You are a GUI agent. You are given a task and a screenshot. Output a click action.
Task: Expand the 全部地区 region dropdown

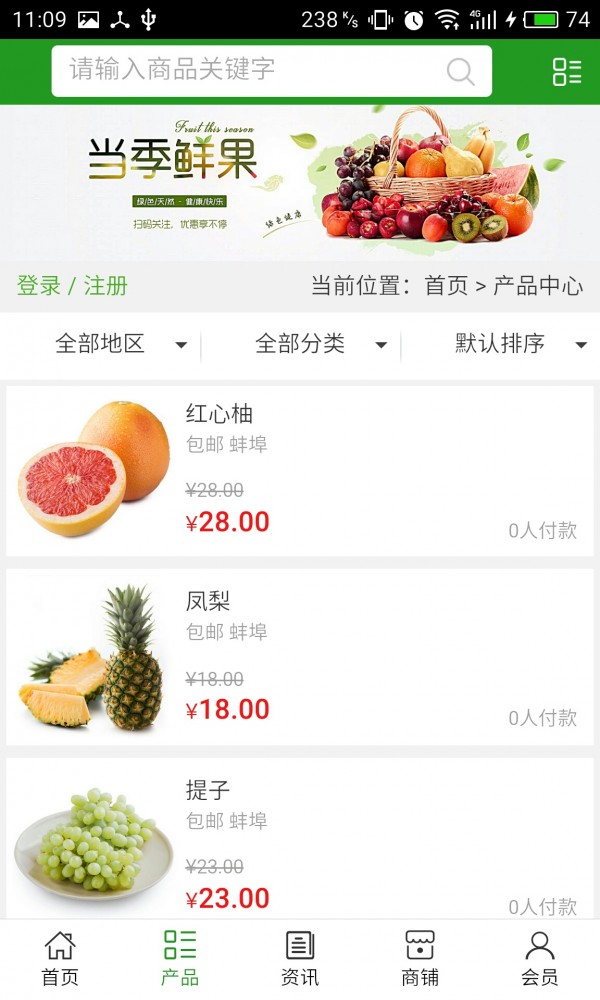pos(120,345)
